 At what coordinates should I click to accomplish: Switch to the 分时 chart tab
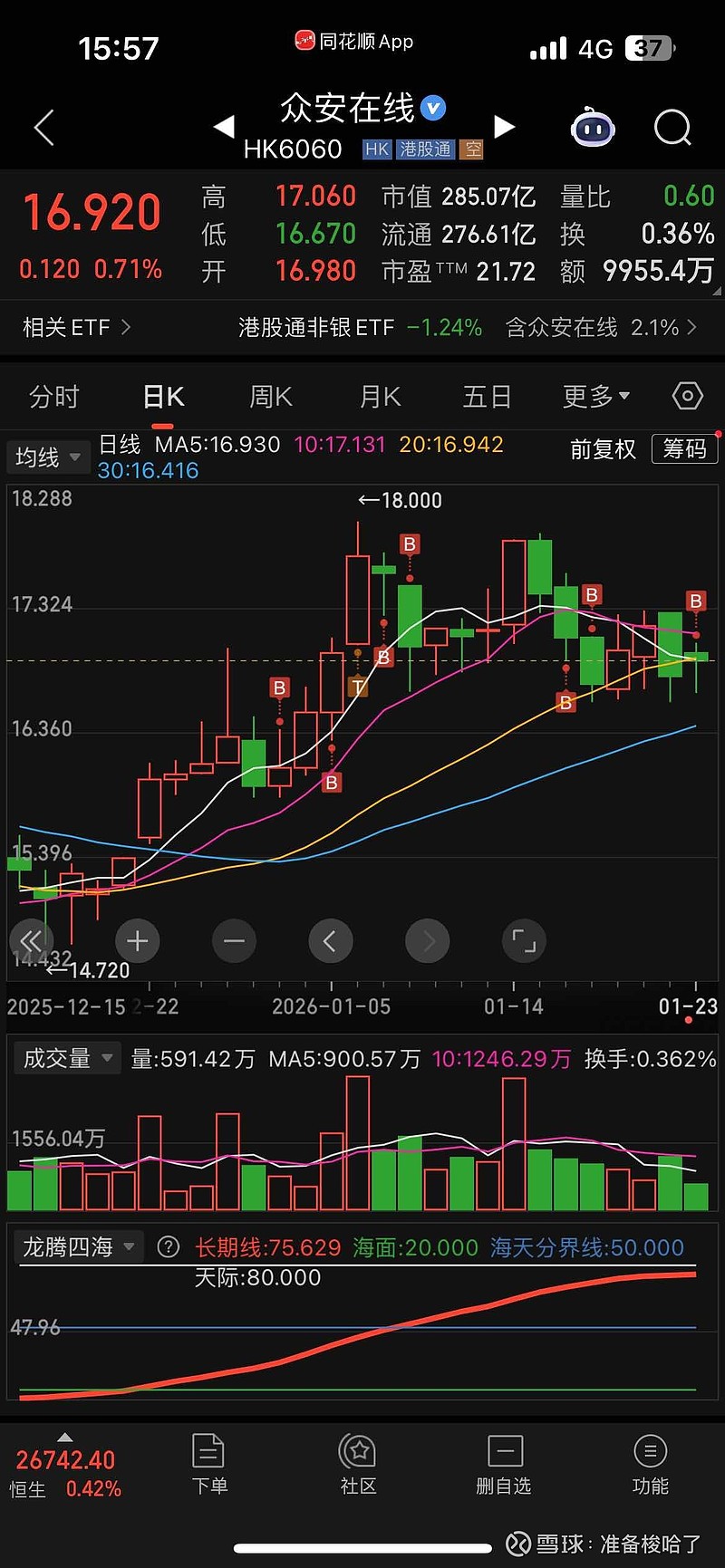pyautogui.click(x=54, y=397)
